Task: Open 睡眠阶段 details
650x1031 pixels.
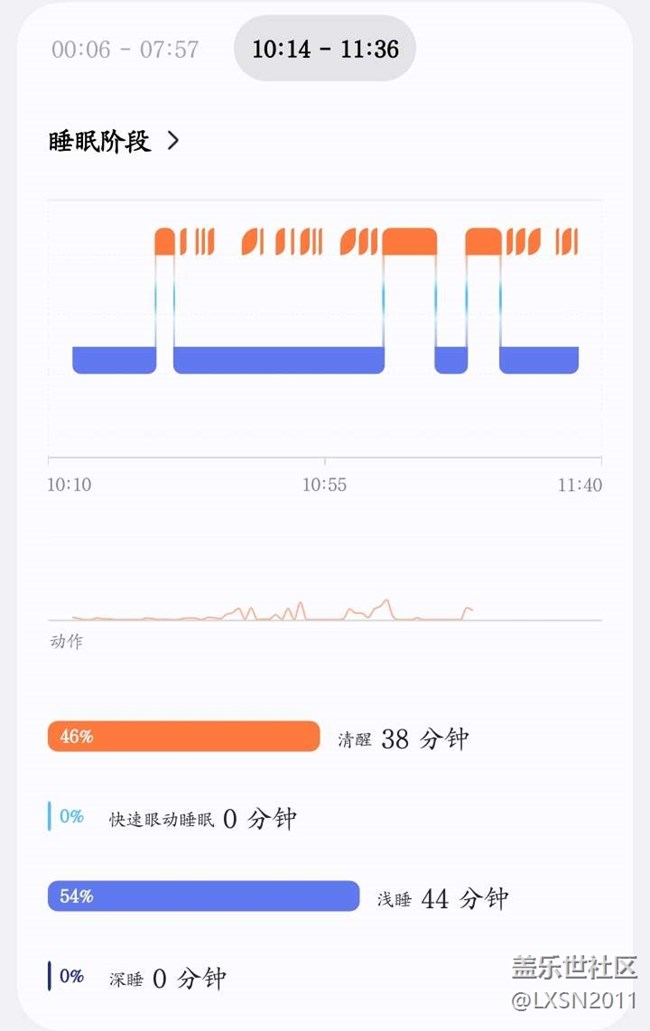Action: click(114, 141)
